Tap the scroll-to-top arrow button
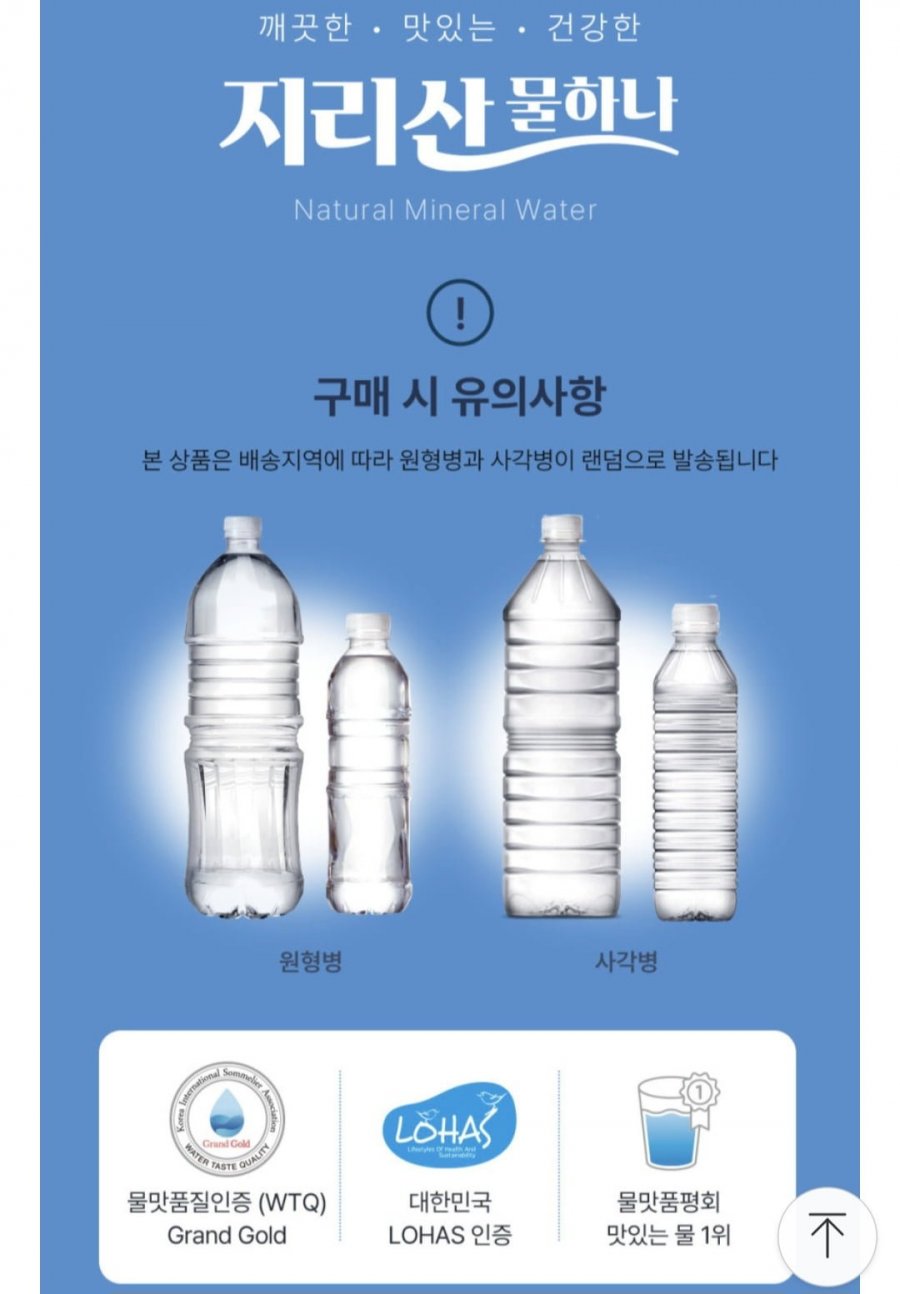 tap(827, 1235)
